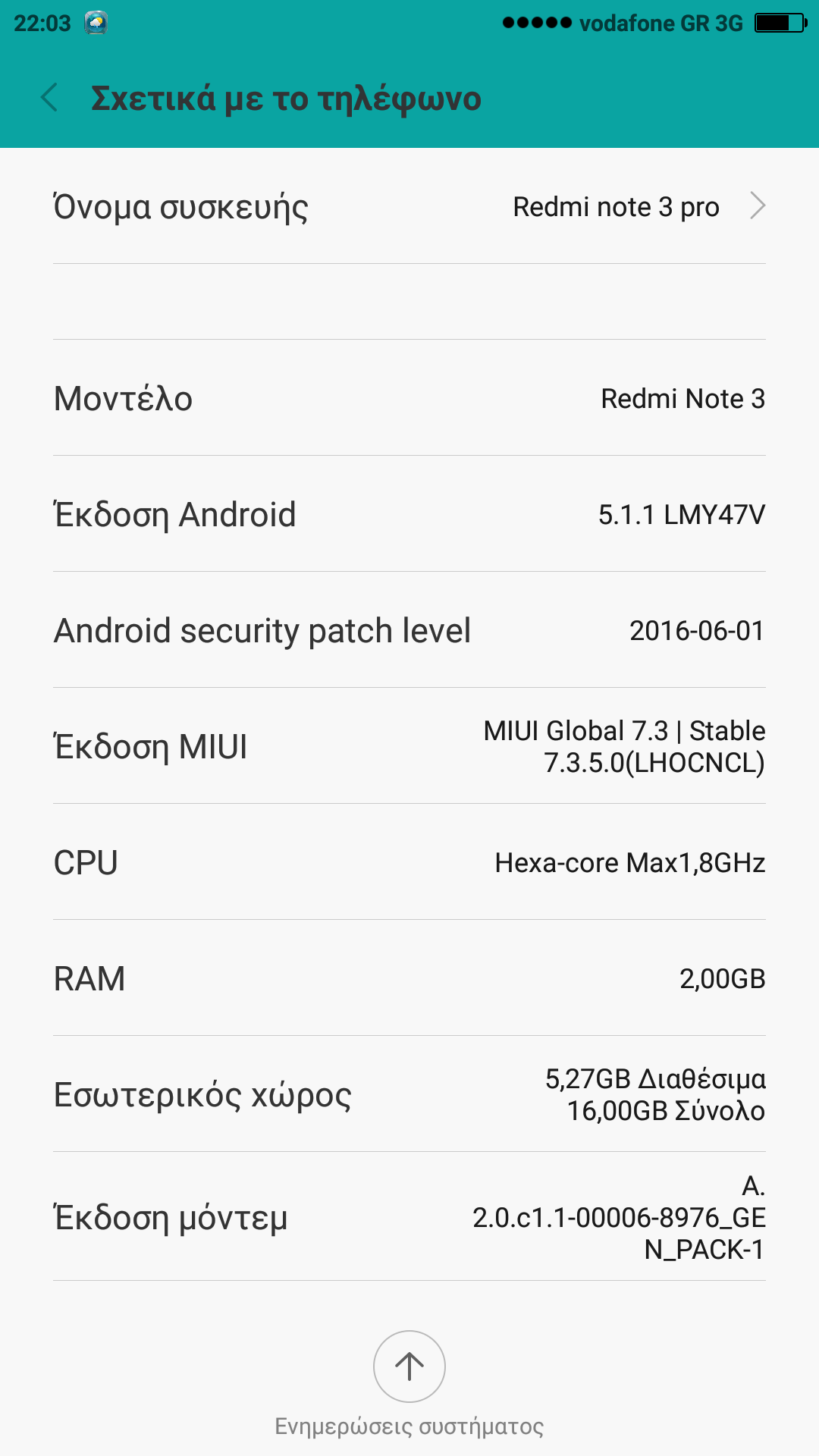Viewport: 819px width, 1456px height.
Task: Tap the CPU row
Action: (x=409, y=862)
